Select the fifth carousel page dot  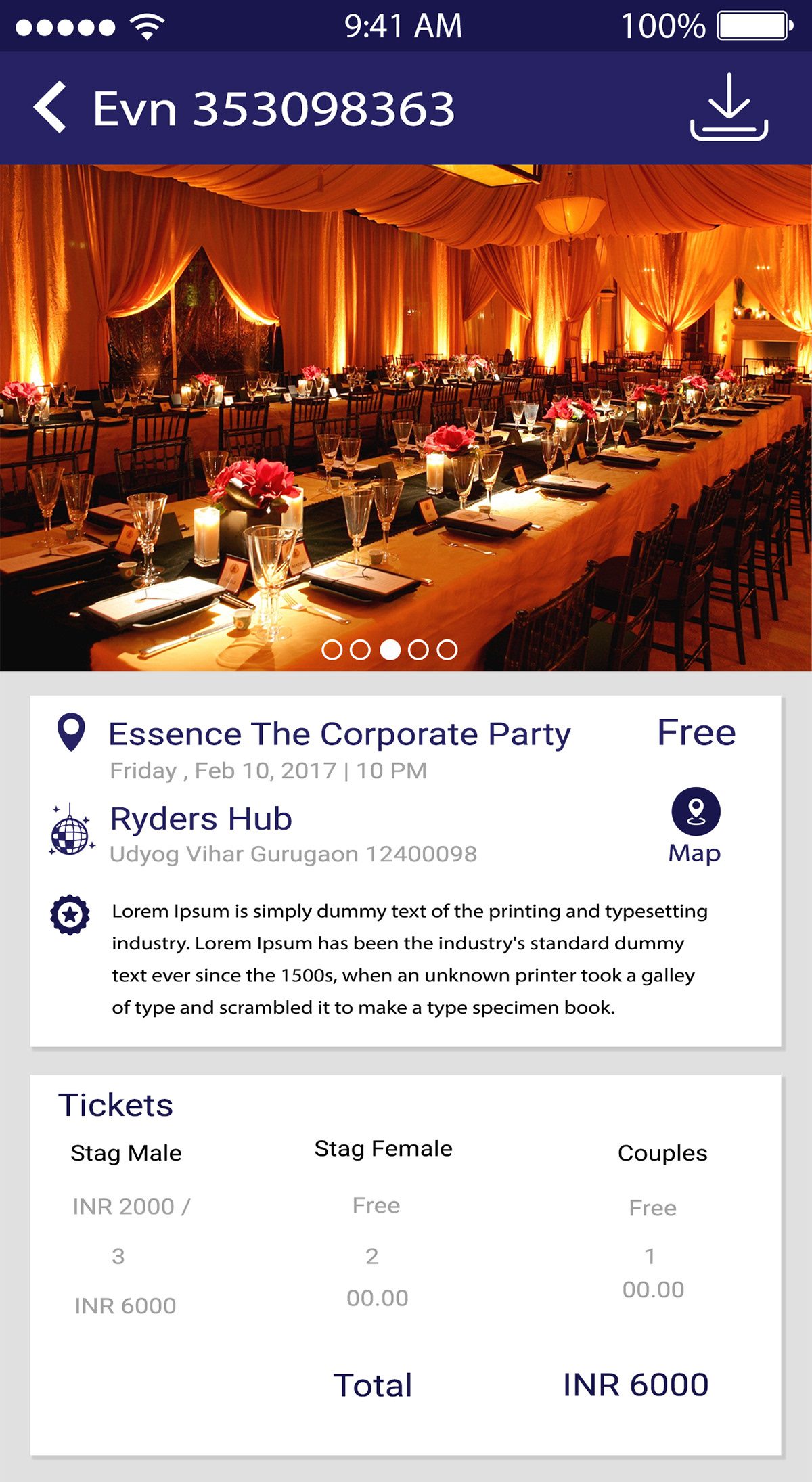447,650
